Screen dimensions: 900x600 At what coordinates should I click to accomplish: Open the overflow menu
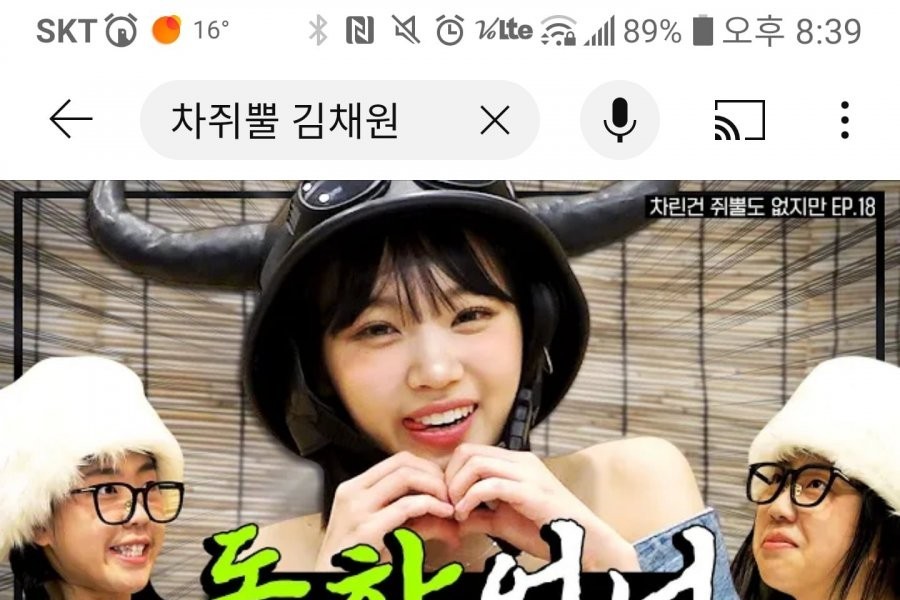845,121
